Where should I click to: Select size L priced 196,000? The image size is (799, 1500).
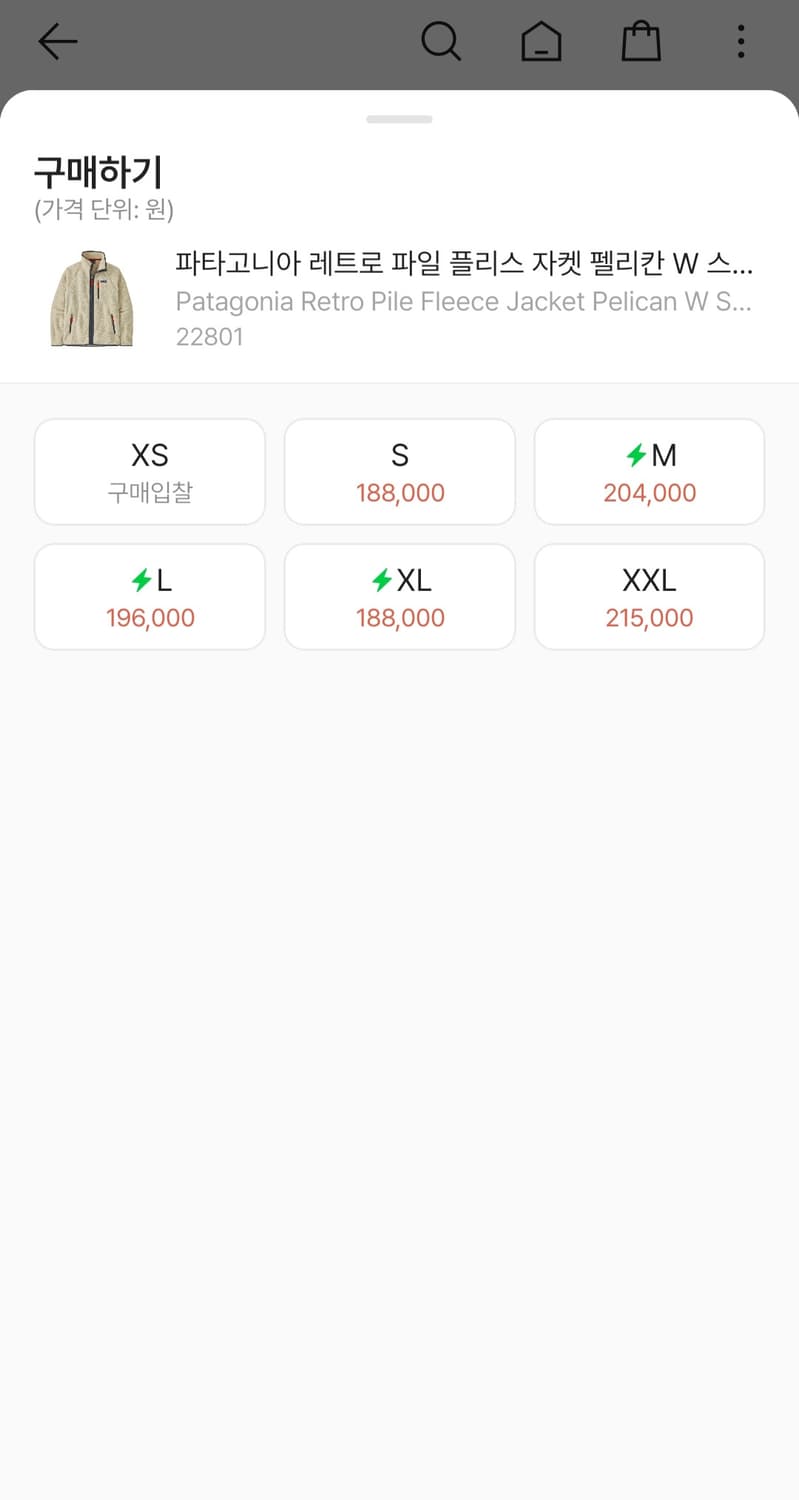click(x=149, y=596)
